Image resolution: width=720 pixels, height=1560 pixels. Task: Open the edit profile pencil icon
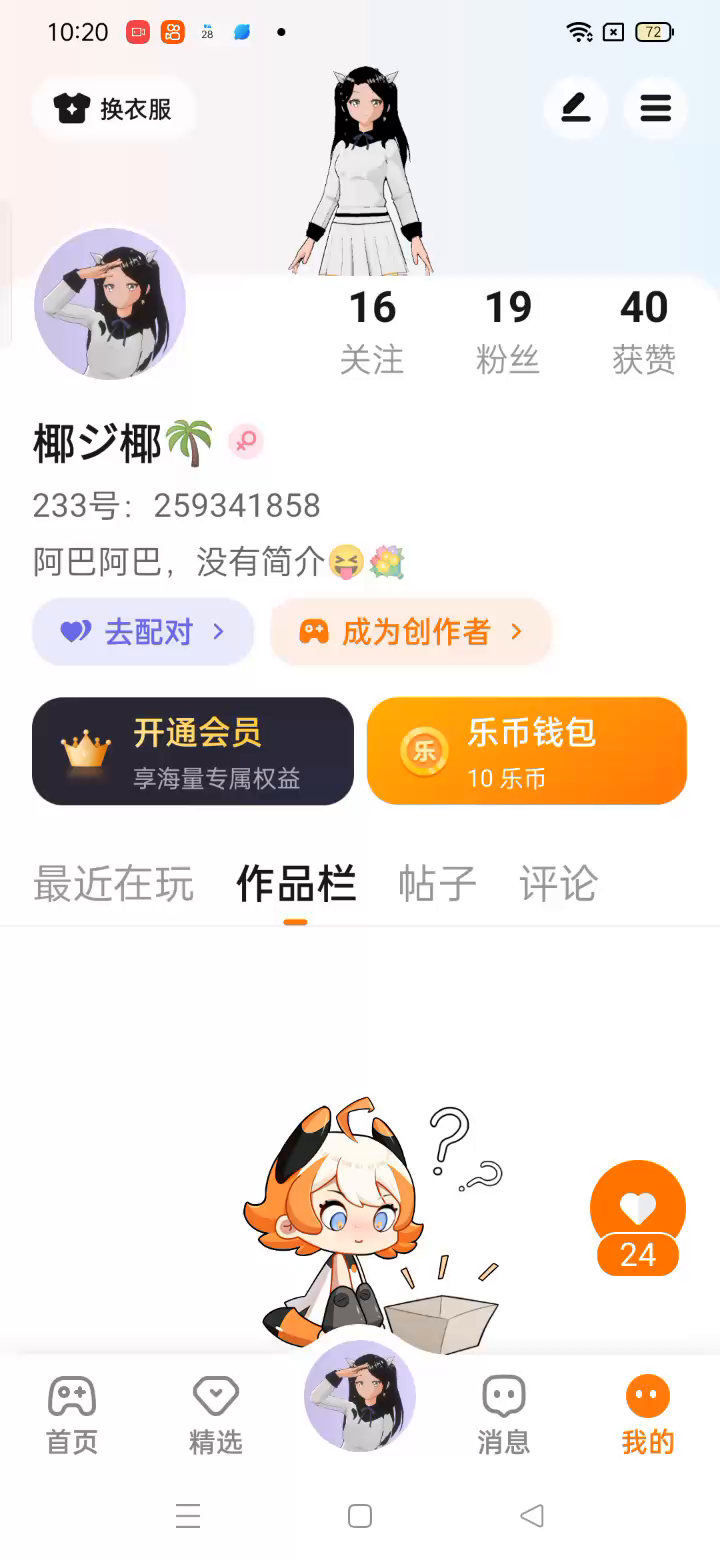tap(576, 108)
